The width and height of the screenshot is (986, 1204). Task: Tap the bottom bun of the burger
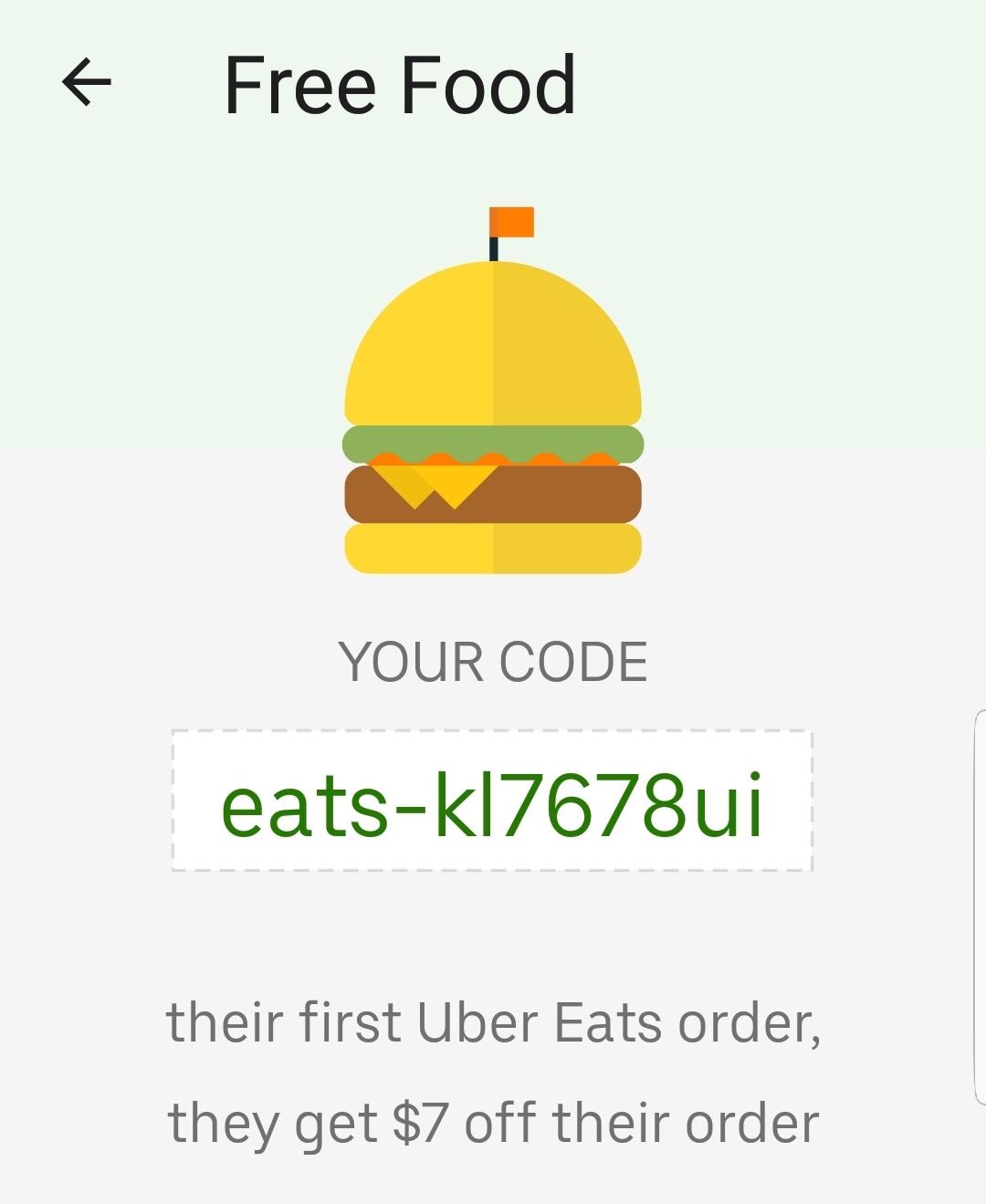pyautogui.click(x=493, y=548)
